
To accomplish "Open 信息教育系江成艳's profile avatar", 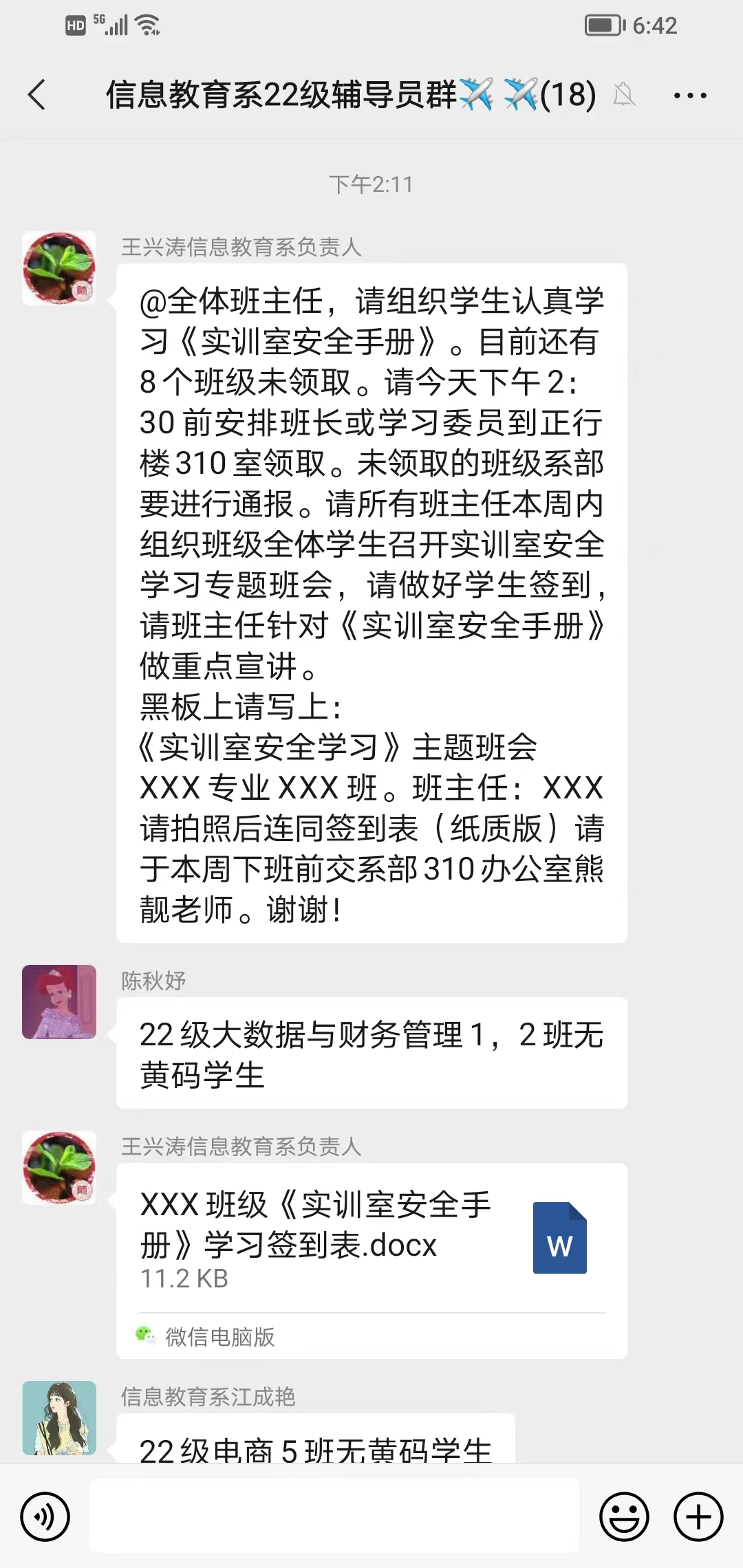I will pos(59,1417).
